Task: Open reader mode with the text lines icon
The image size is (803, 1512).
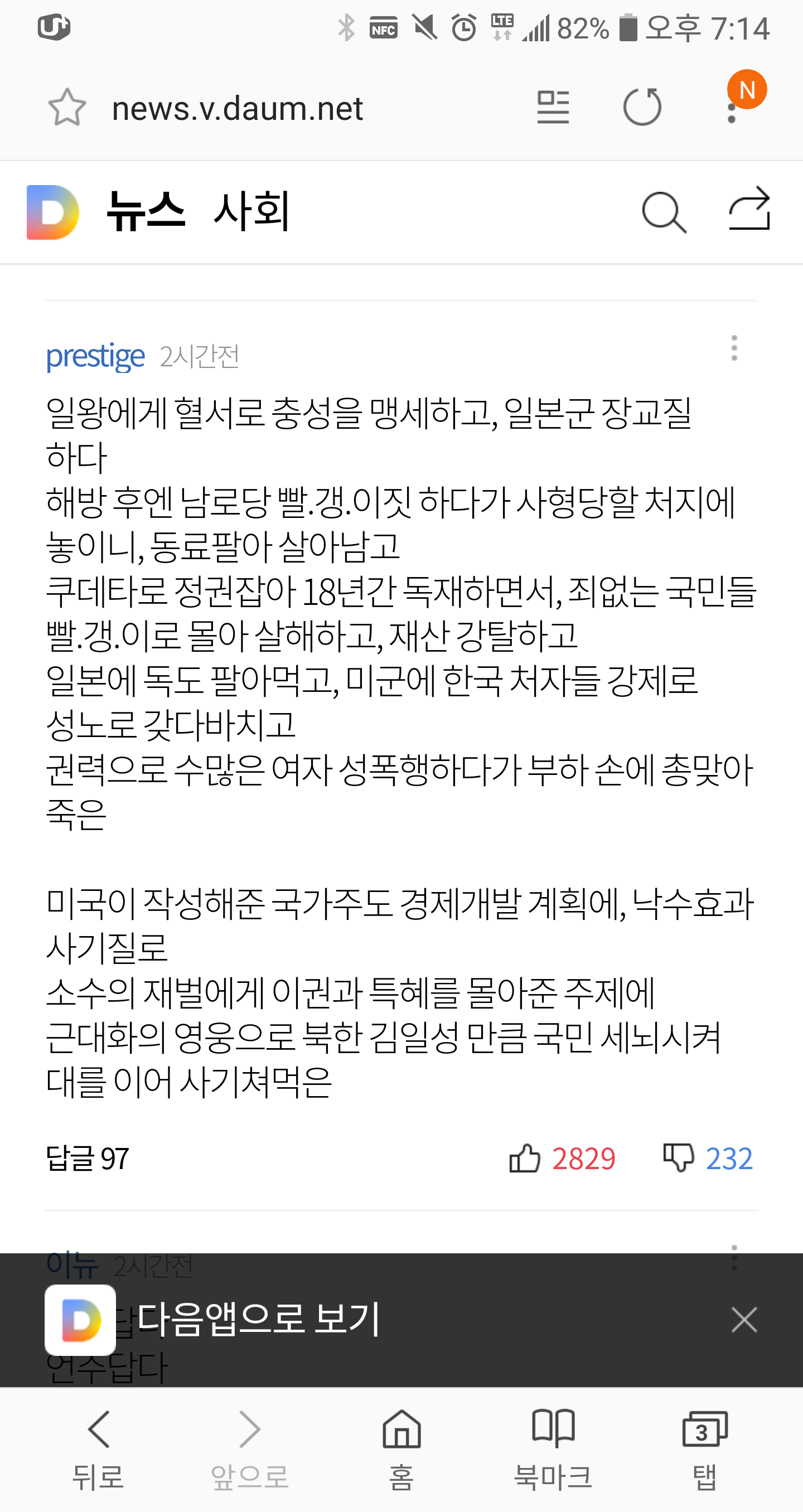Action: [x=553, y=107]
